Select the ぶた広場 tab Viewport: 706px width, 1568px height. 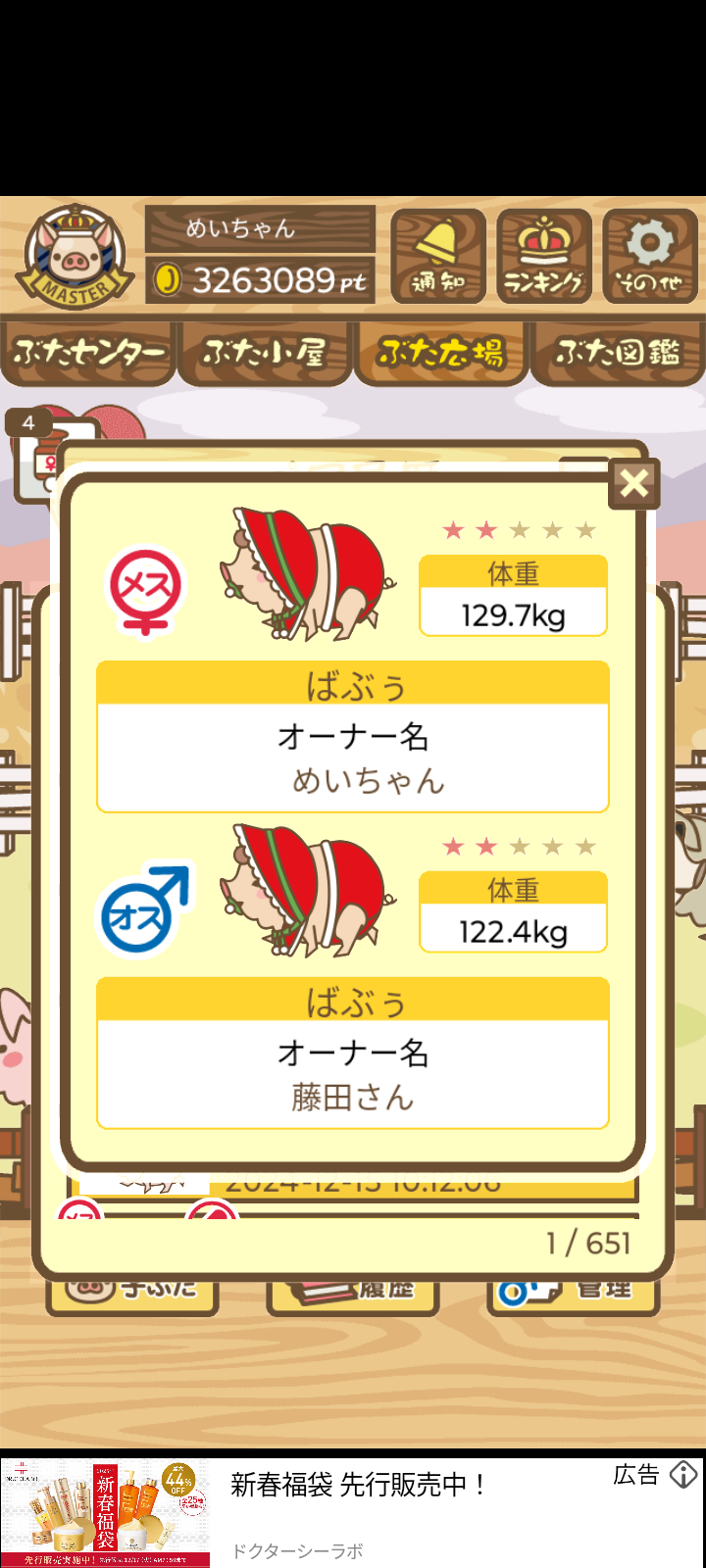click(x=441, y=353)
